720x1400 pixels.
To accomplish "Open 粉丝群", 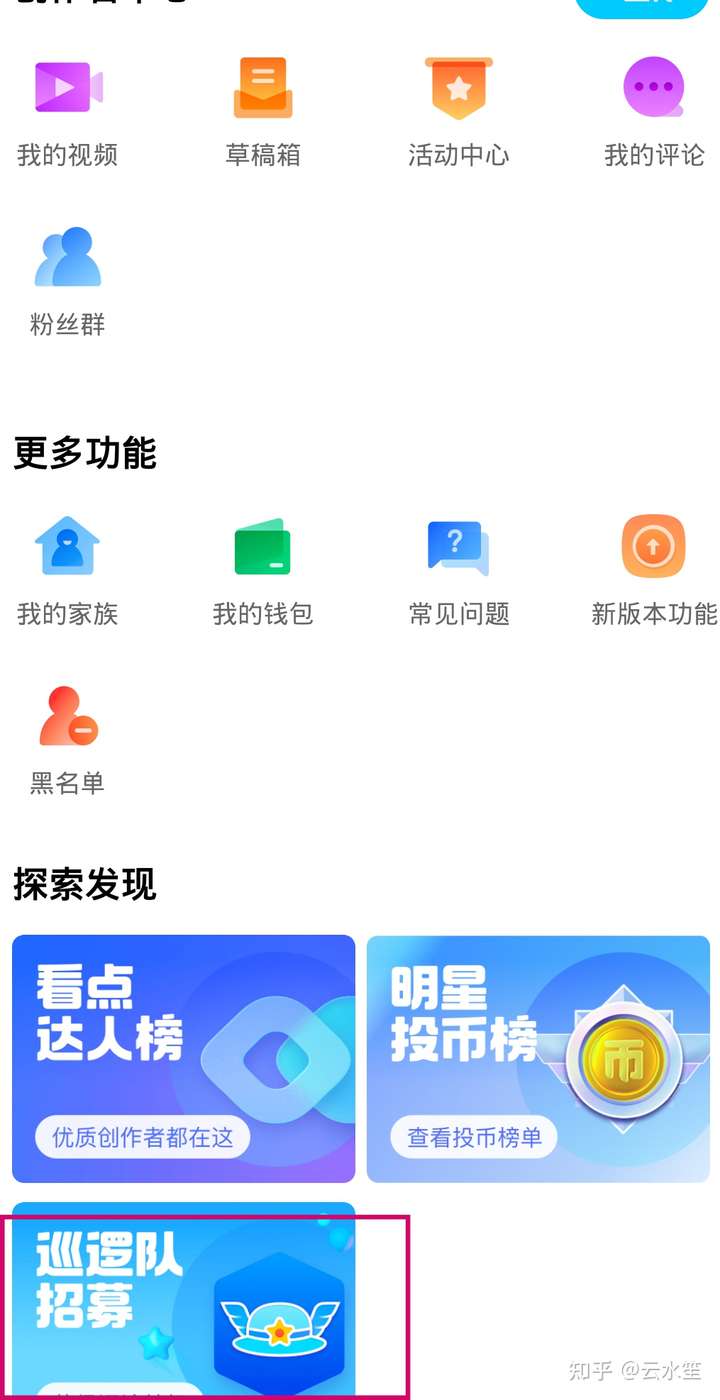I will (x=68, y=280).
